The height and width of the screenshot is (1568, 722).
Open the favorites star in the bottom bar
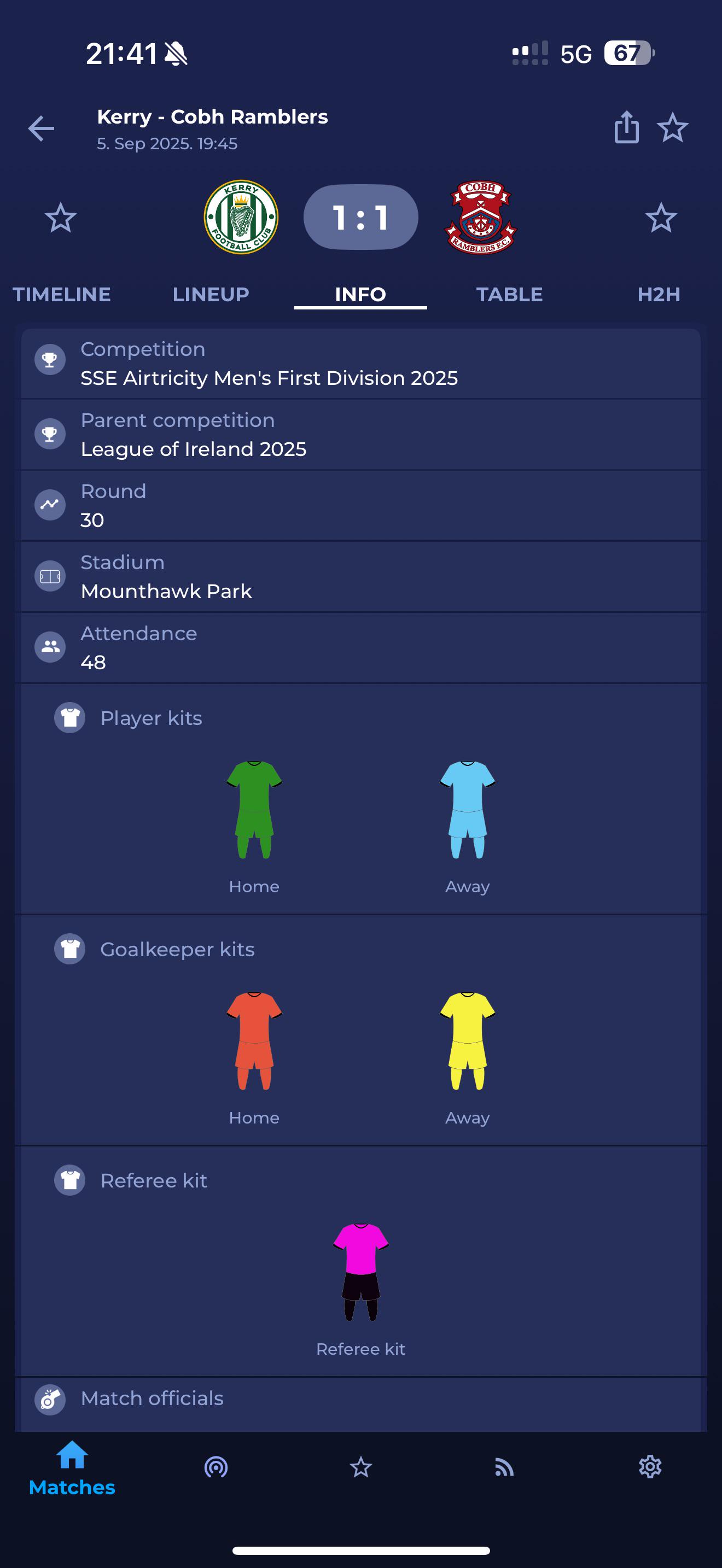point(361,1467)
